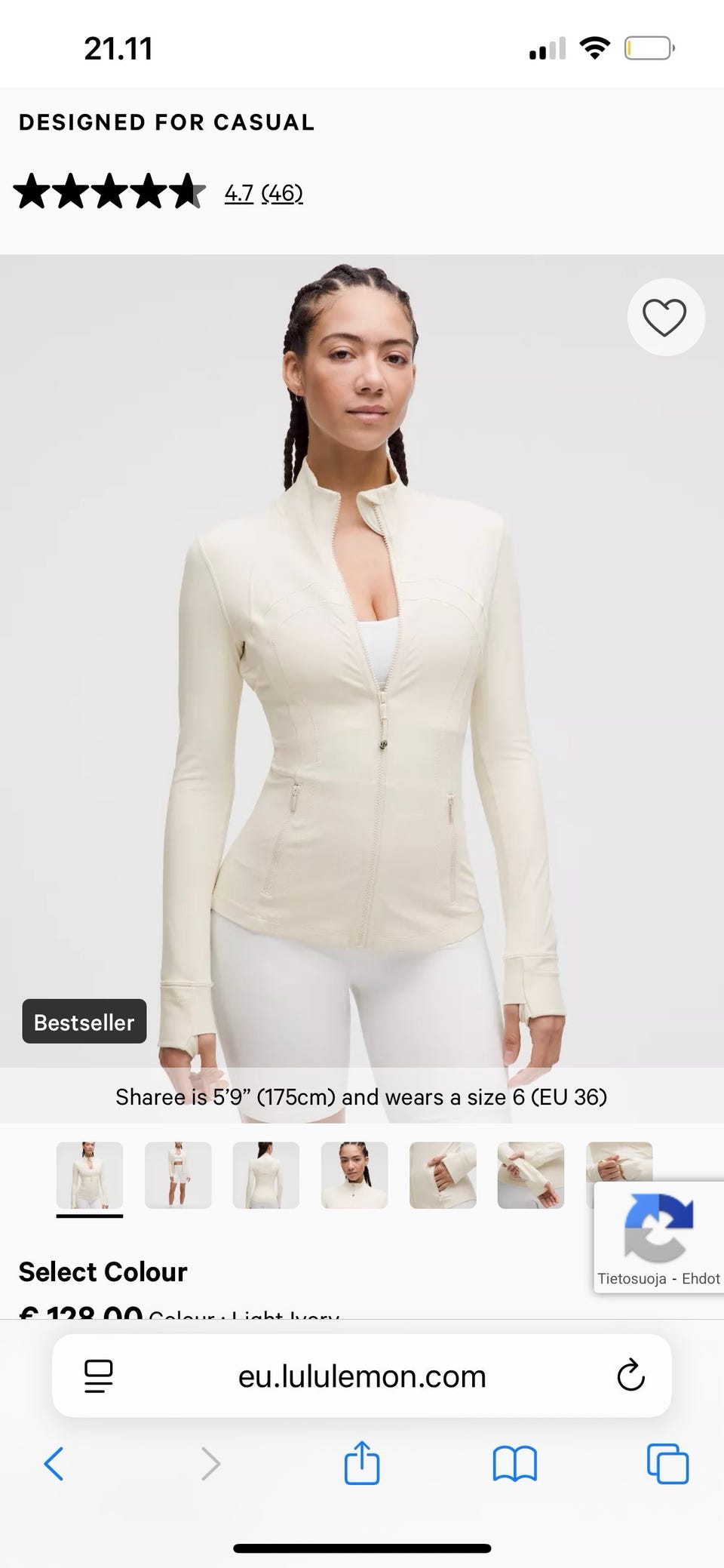
Task: Share this product page
Action: click(x=362, y=1462)
